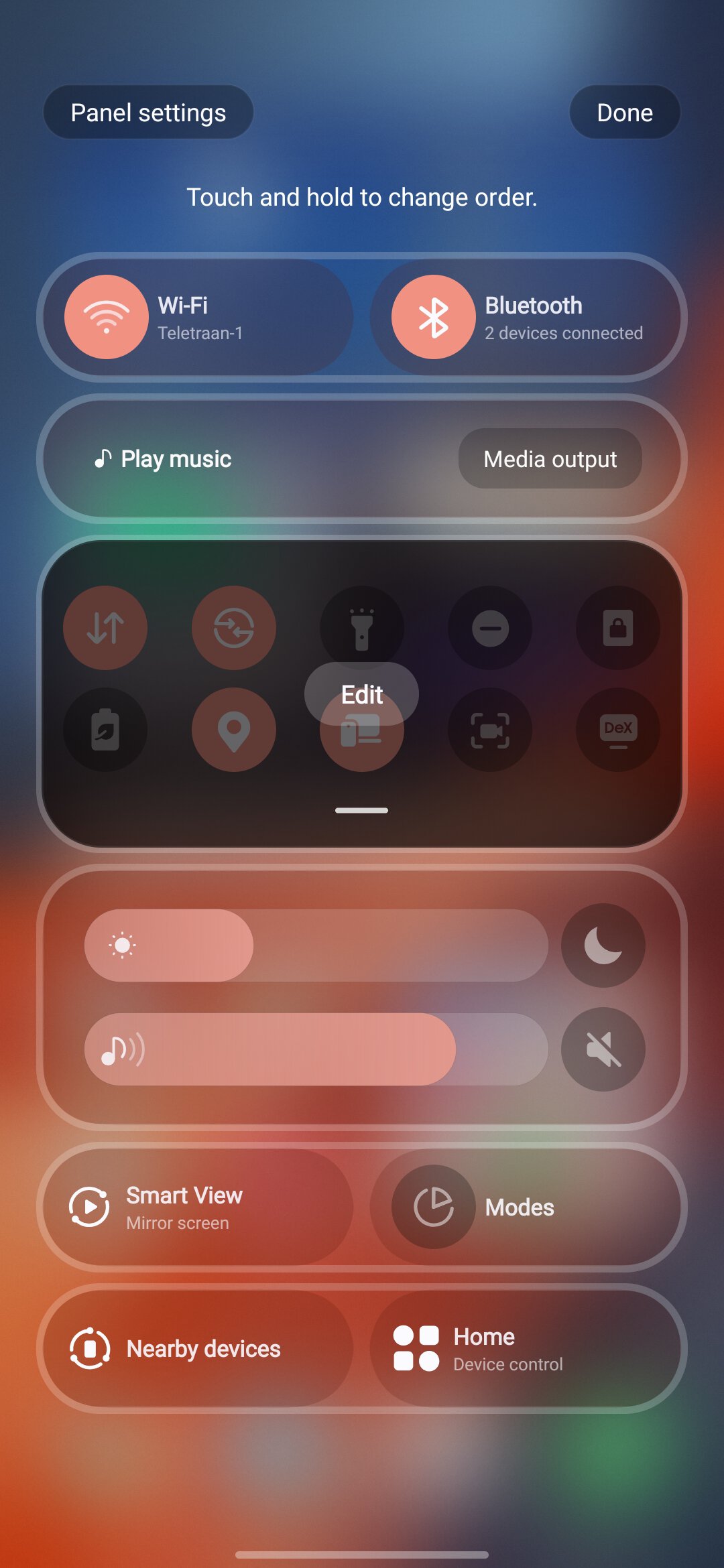This screenshot has height=1568, width=724.
Task: Set brightness slider to middle
Action: tap(316, 945)
